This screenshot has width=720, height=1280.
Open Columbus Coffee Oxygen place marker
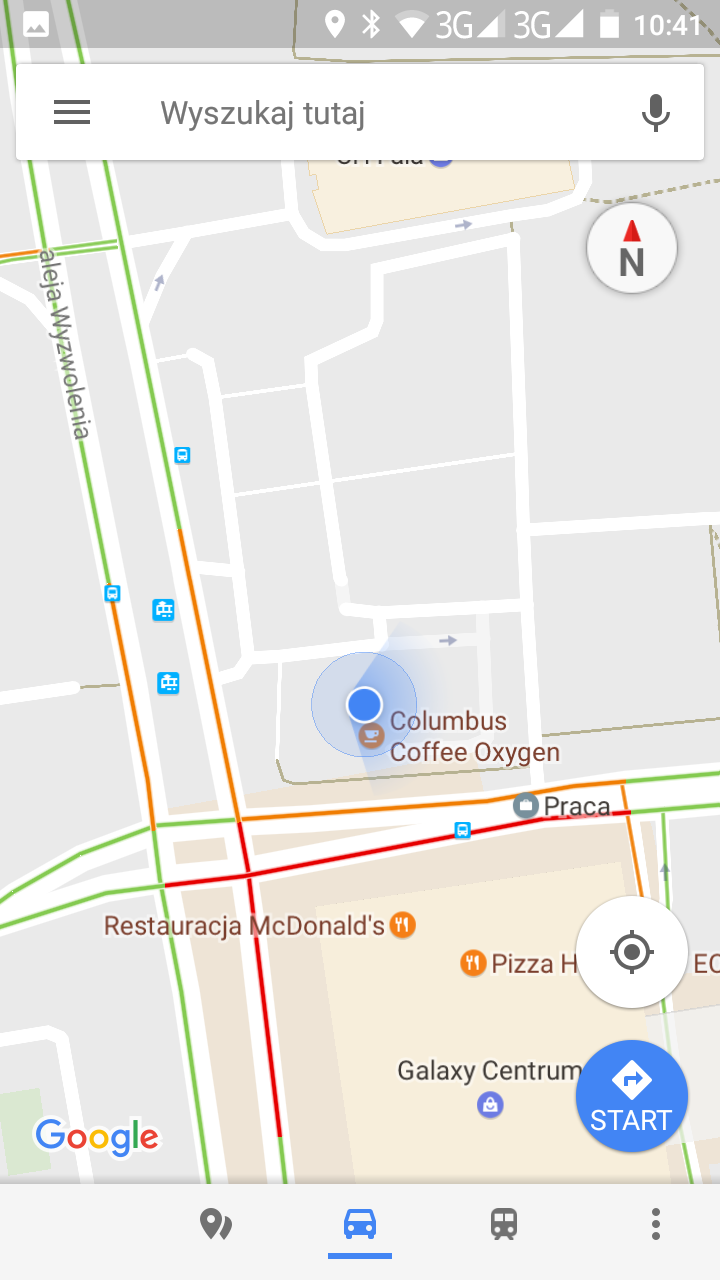372,736
